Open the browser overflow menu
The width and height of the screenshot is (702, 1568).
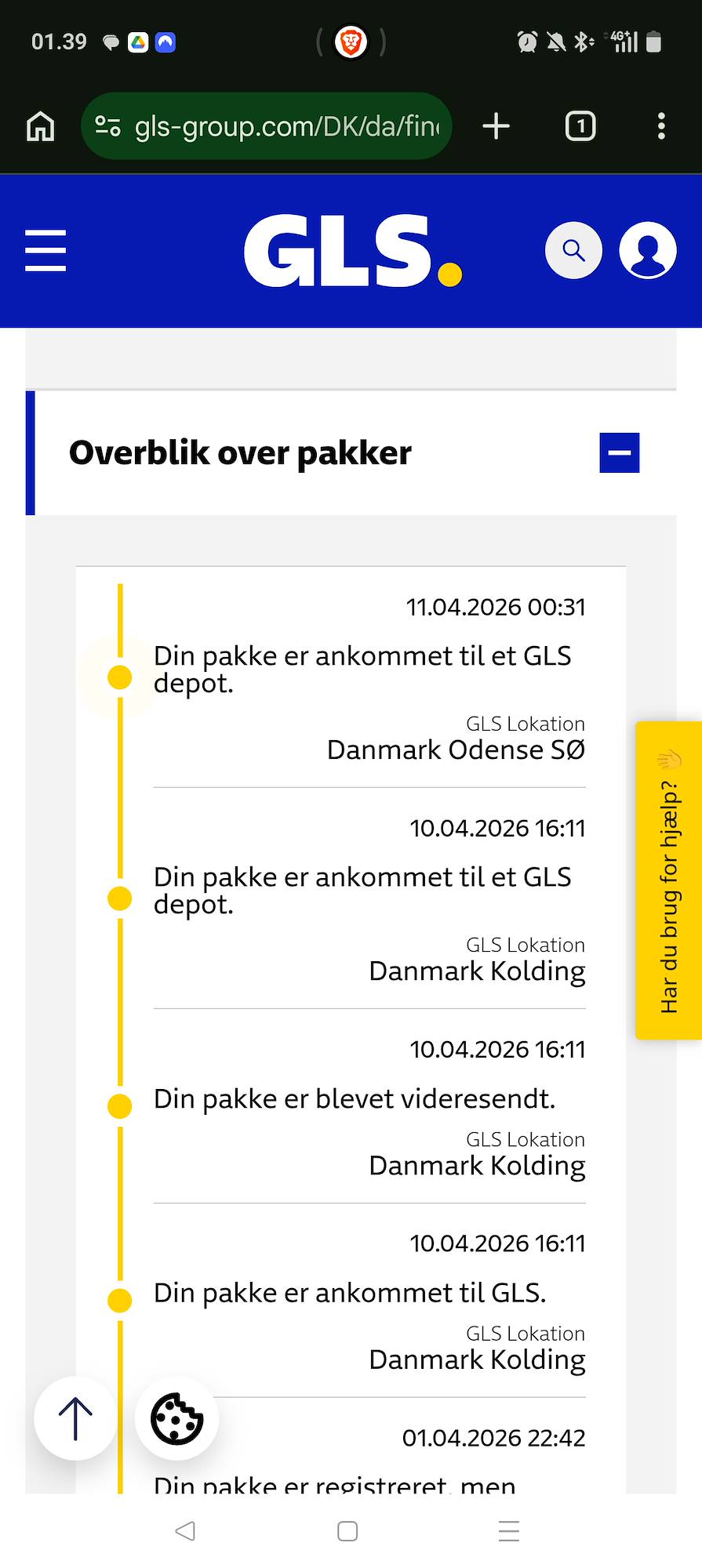(x=661, y=126)
